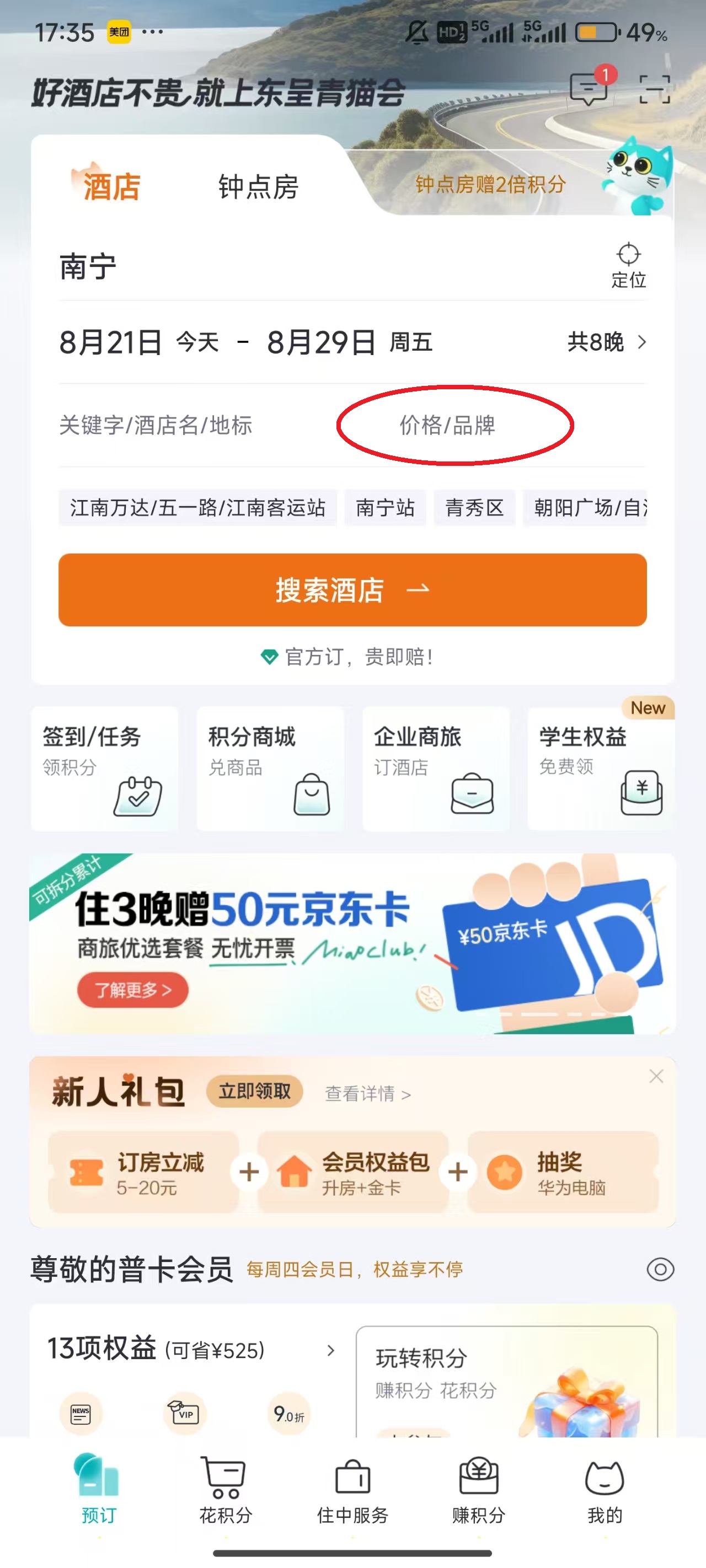Viewport: 706px width, 1568px height.
Task: Open the 签到/任务 card
Action: coord(104,767)
